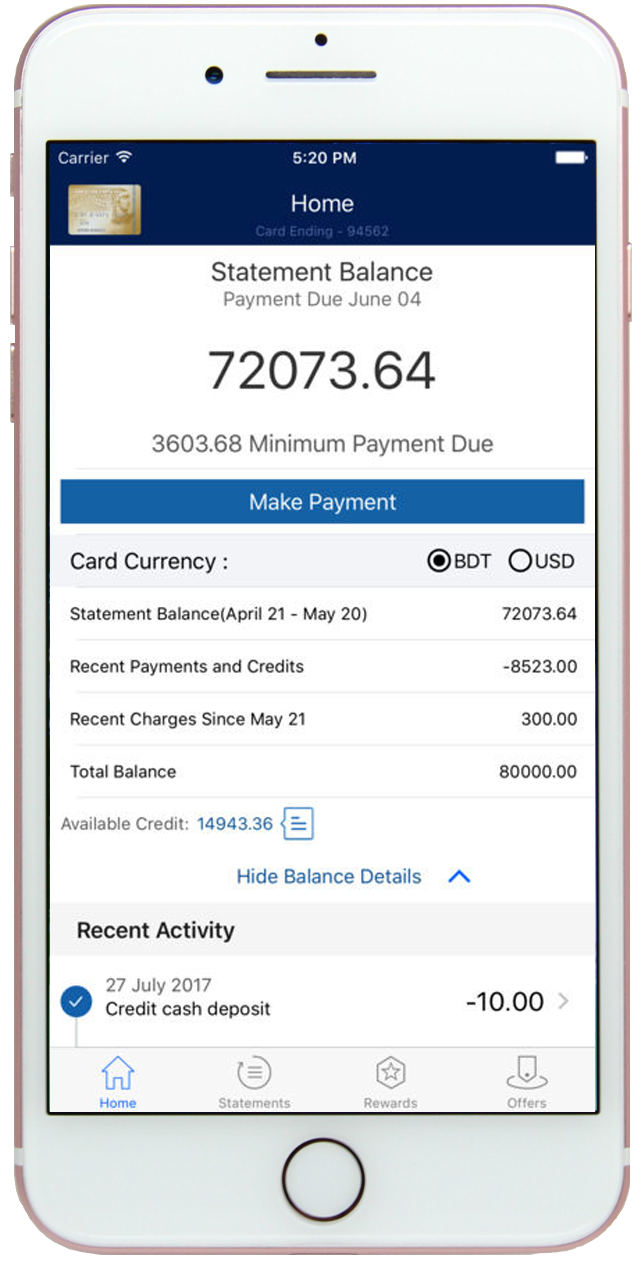Switch to the Rewards tab

click(x=390, y=1083)
